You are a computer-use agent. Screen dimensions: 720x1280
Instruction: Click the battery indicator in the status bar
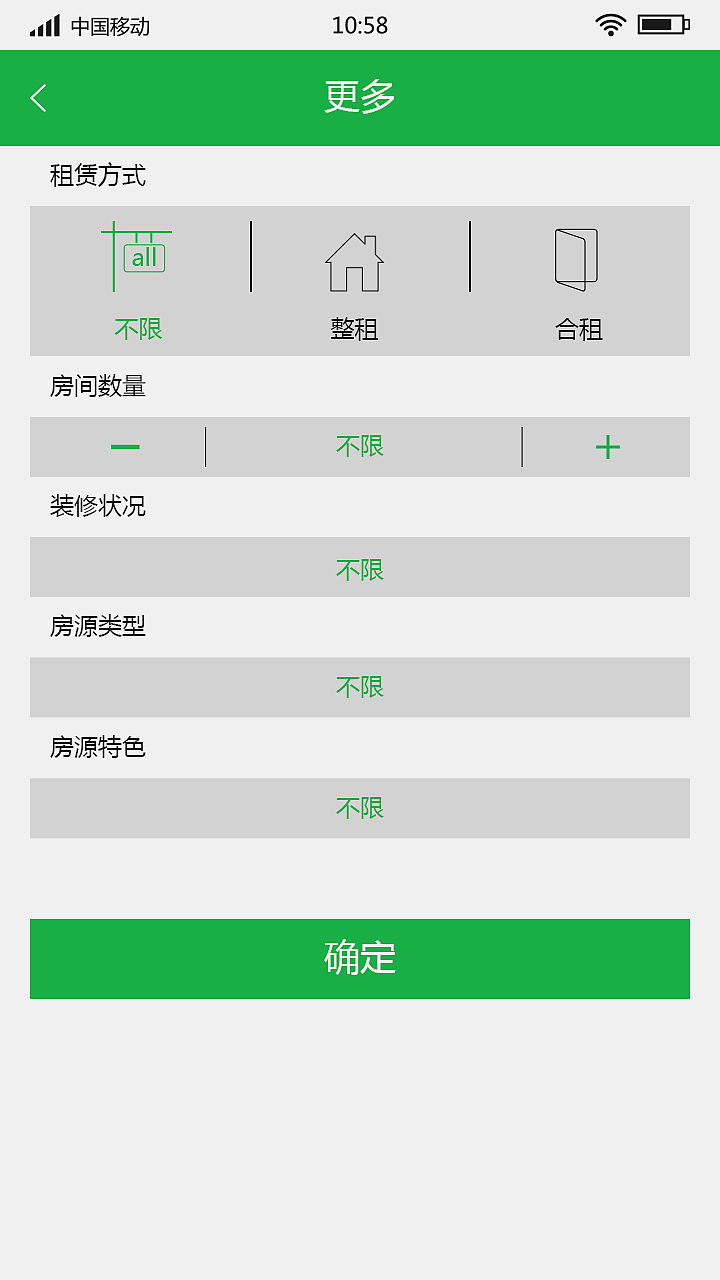click(x=663, y=25)
